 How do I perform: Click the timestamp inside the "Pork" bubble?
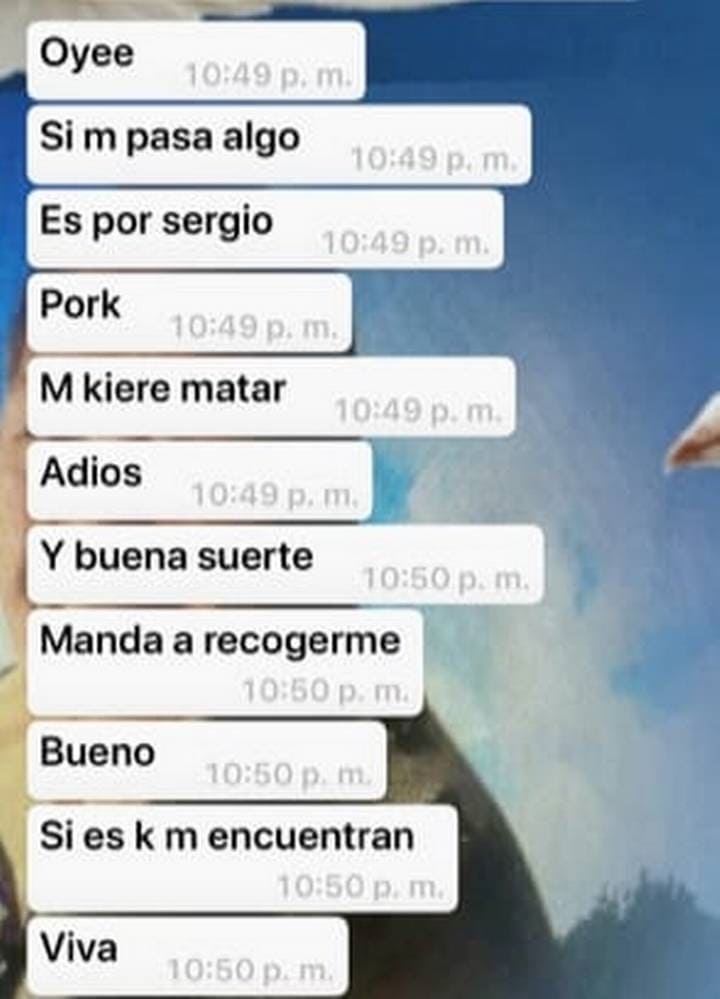tap(255, 325)
